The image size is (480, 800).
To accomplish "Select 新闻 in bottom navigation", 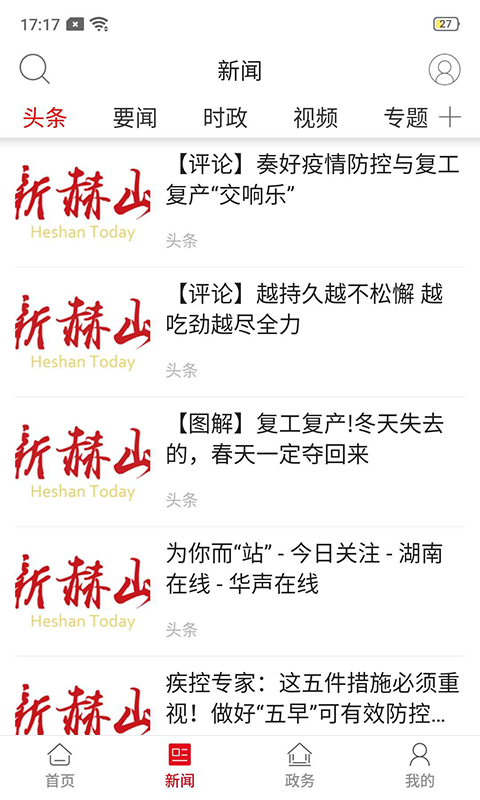I will pyautogui.click(x=180, y=765).
